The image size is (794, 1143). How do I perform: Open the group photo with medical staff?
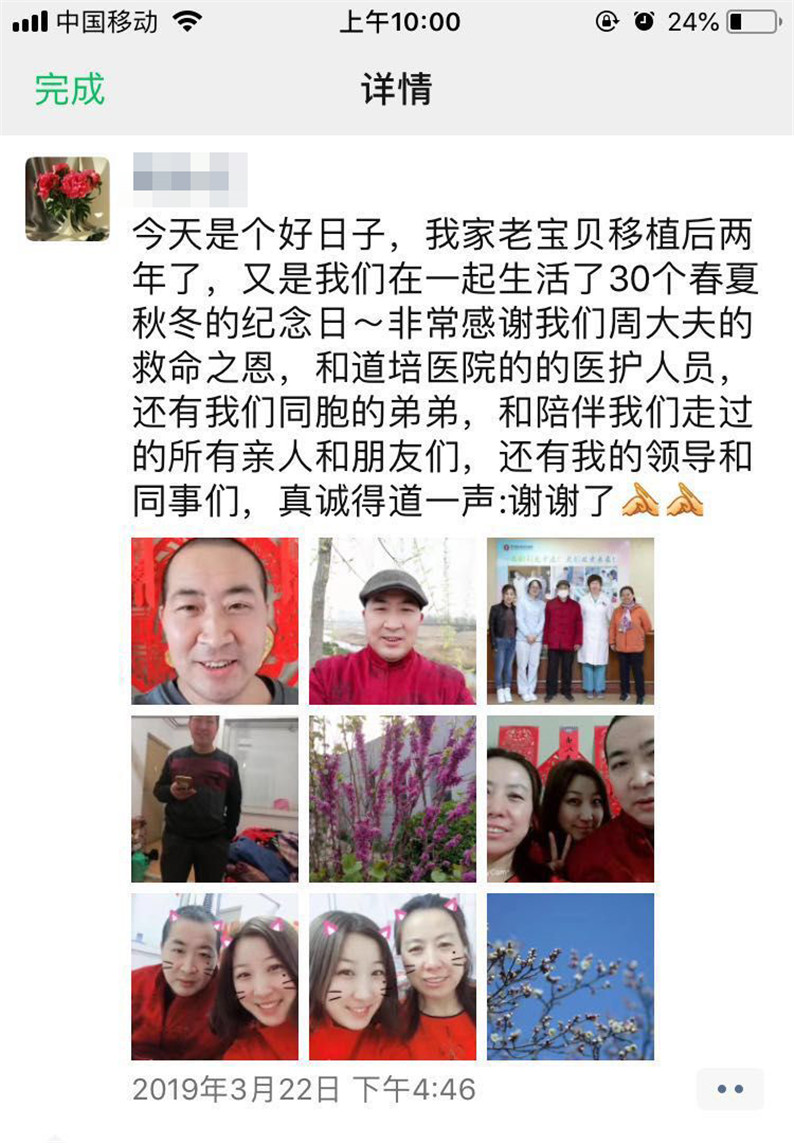point(570,621)
